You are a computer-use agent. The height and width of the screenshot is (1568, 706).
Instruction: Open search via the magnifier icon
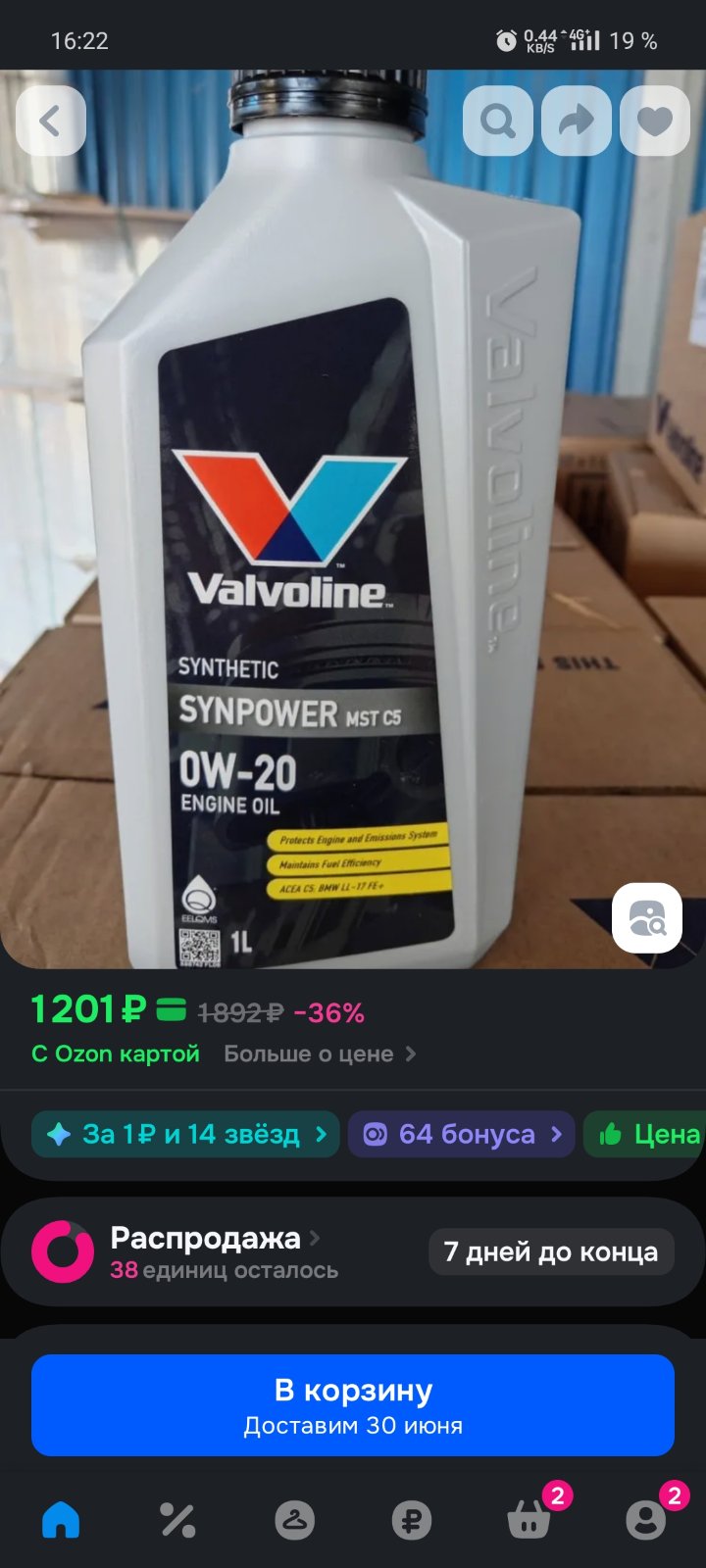(x=498, y=121)
